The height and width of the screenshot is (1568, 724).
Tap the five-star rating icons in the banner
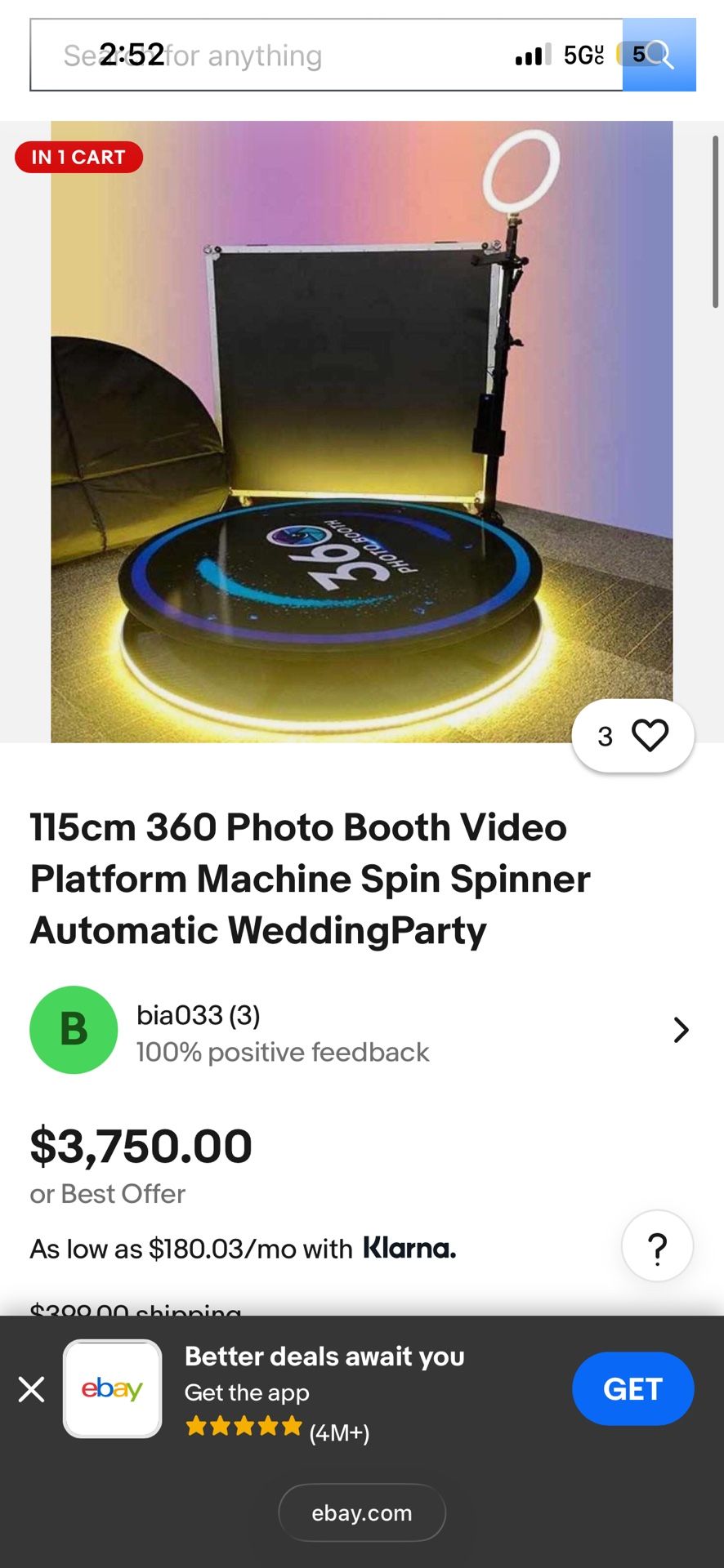[242, 1425]
